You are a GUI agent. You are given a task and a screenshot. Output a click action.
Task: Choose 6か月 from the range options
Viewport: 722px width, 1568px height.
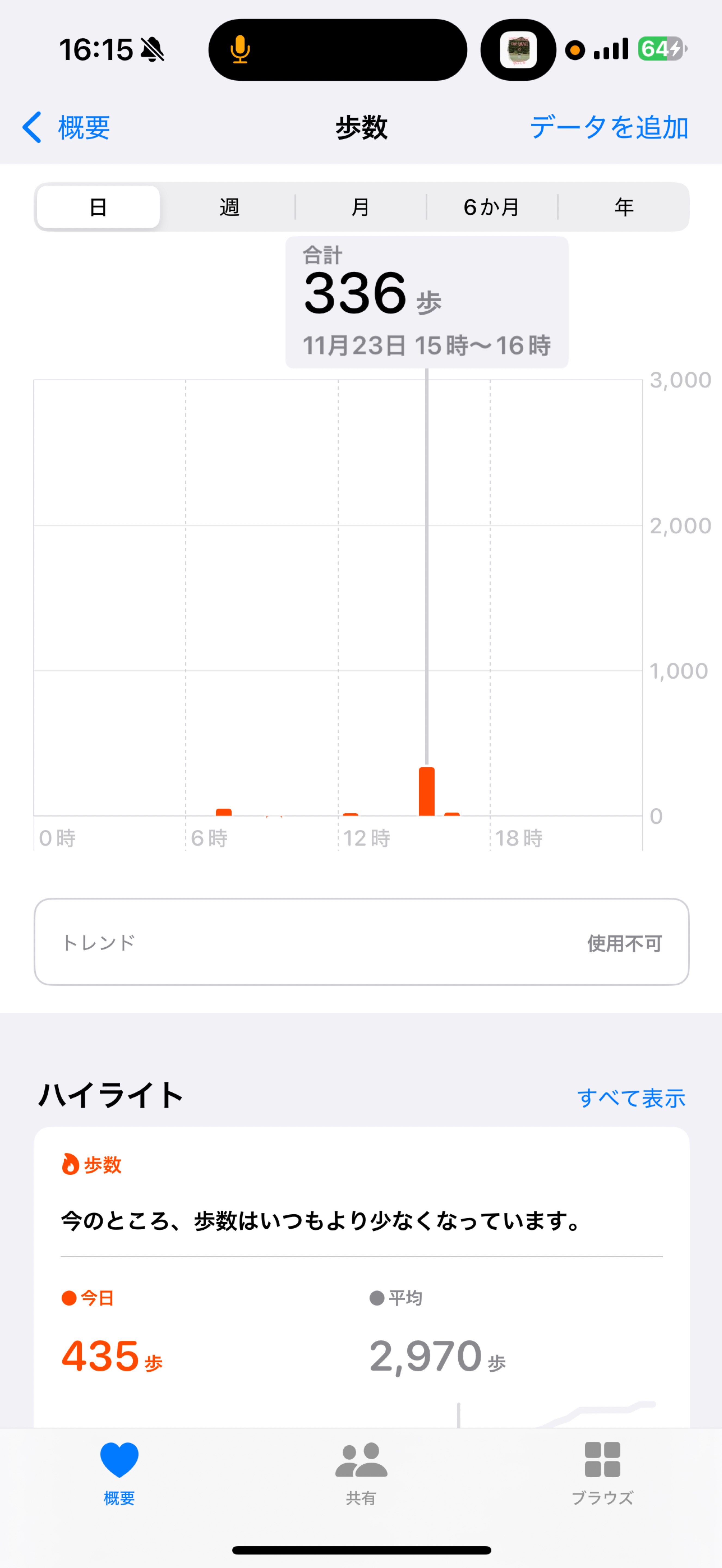[x=491, y=207]
